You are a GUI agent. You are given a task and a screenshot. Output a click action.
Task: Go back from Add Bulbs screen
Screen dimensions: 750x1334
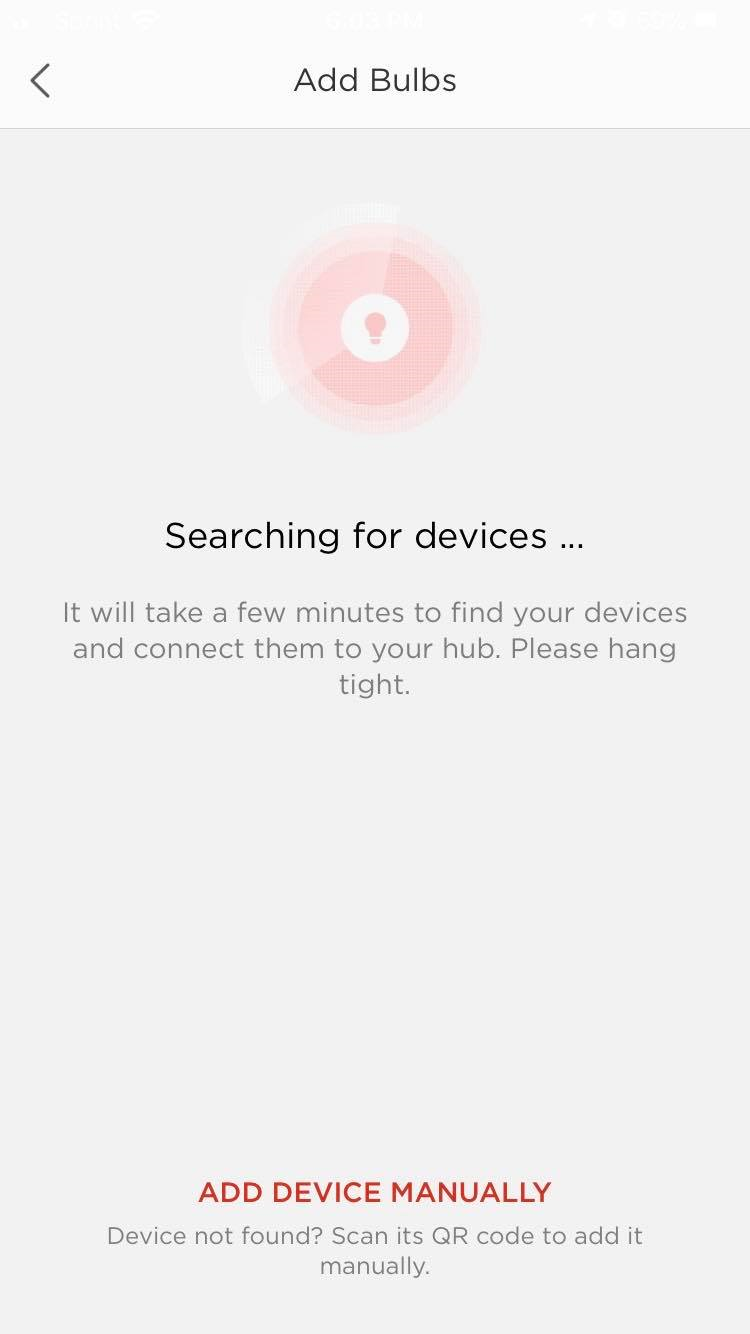40,81
